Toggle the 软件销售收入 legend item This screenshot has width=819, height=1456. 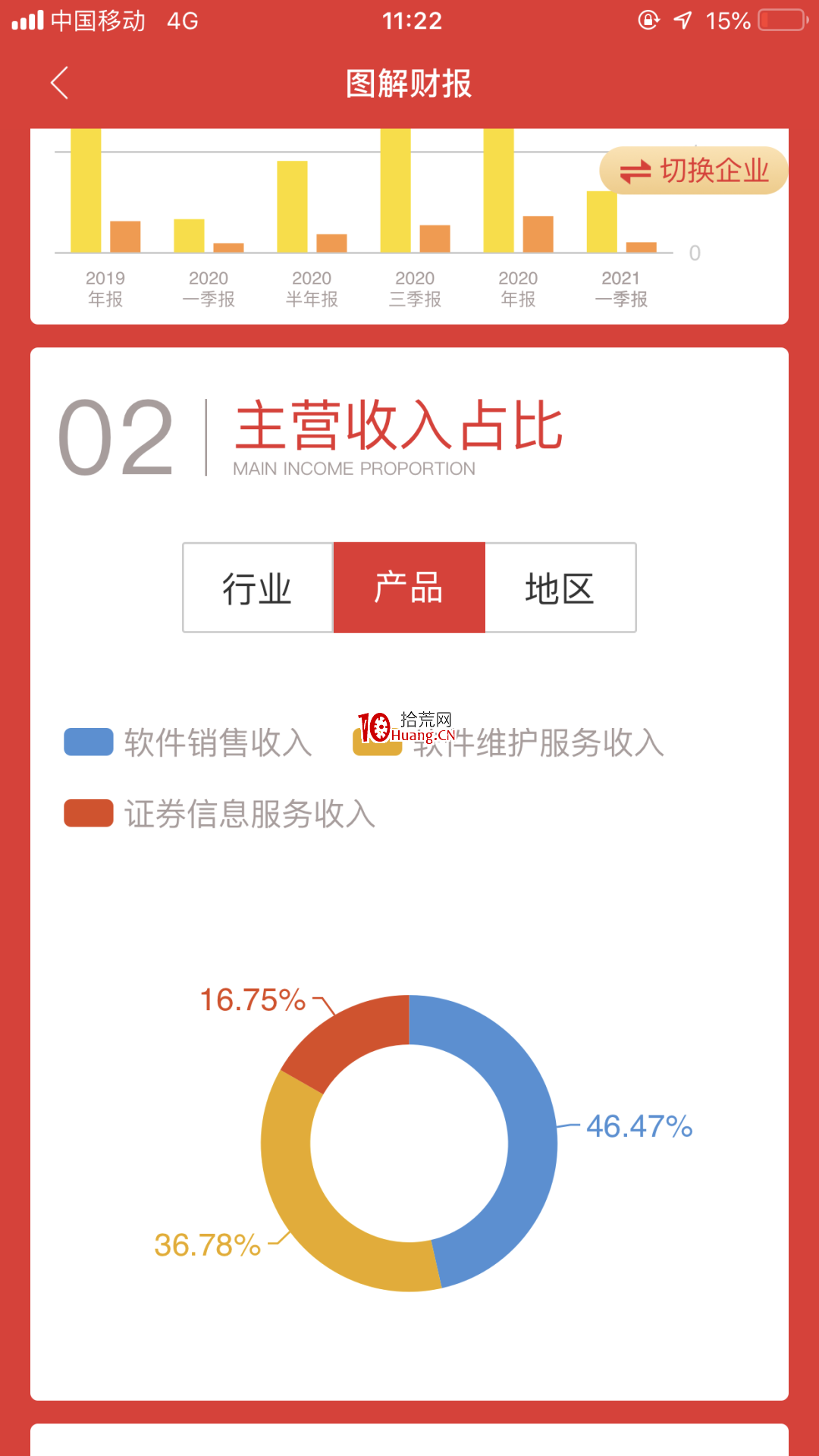click(x=188, y=742)
